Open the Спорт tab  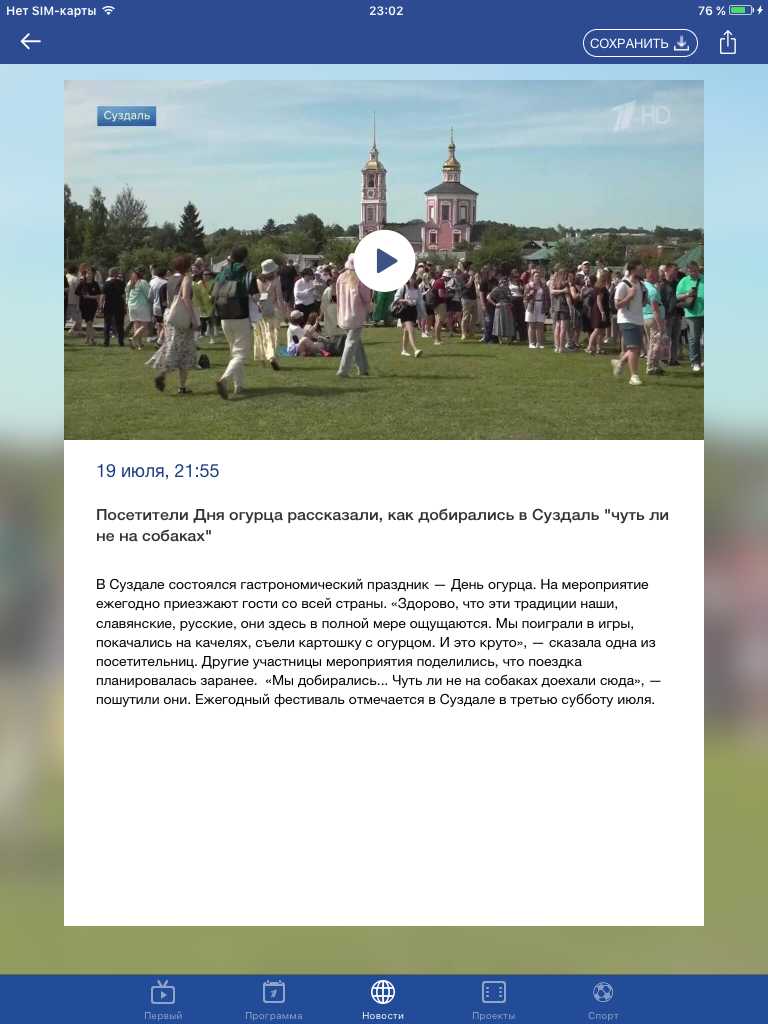pos(603,999)
